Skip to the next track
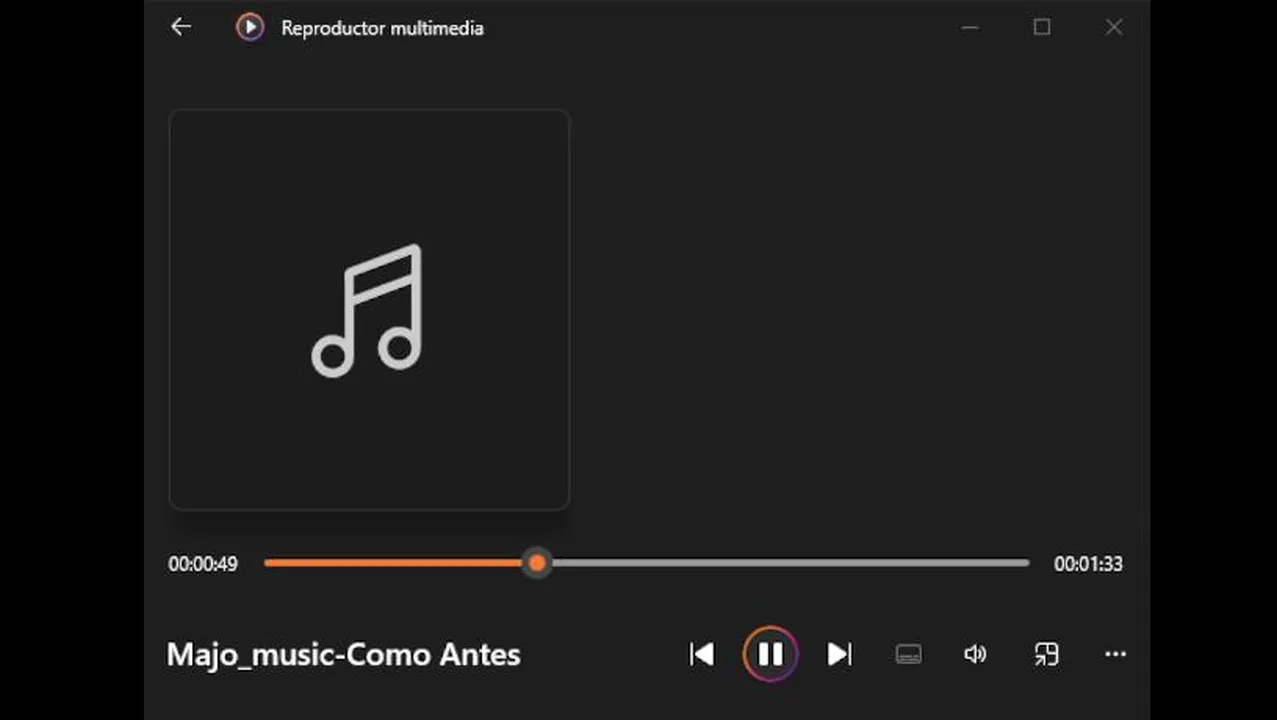The image size is (1277, 720). click(839, 654)
